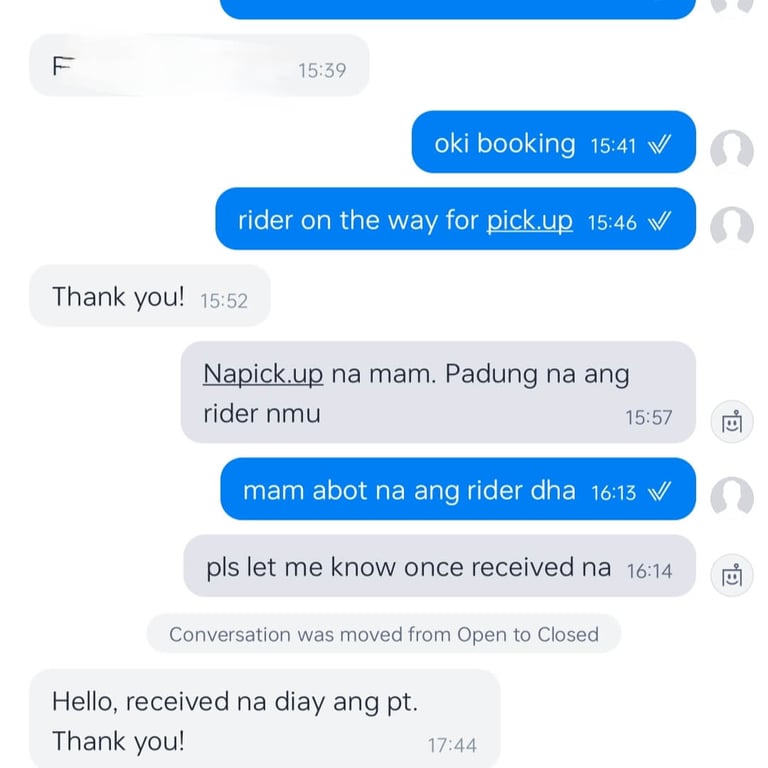Viewport: 768px width, 768px height.
Task: Tap the bot icon beside pls let me know
Action: coord(731,575)
